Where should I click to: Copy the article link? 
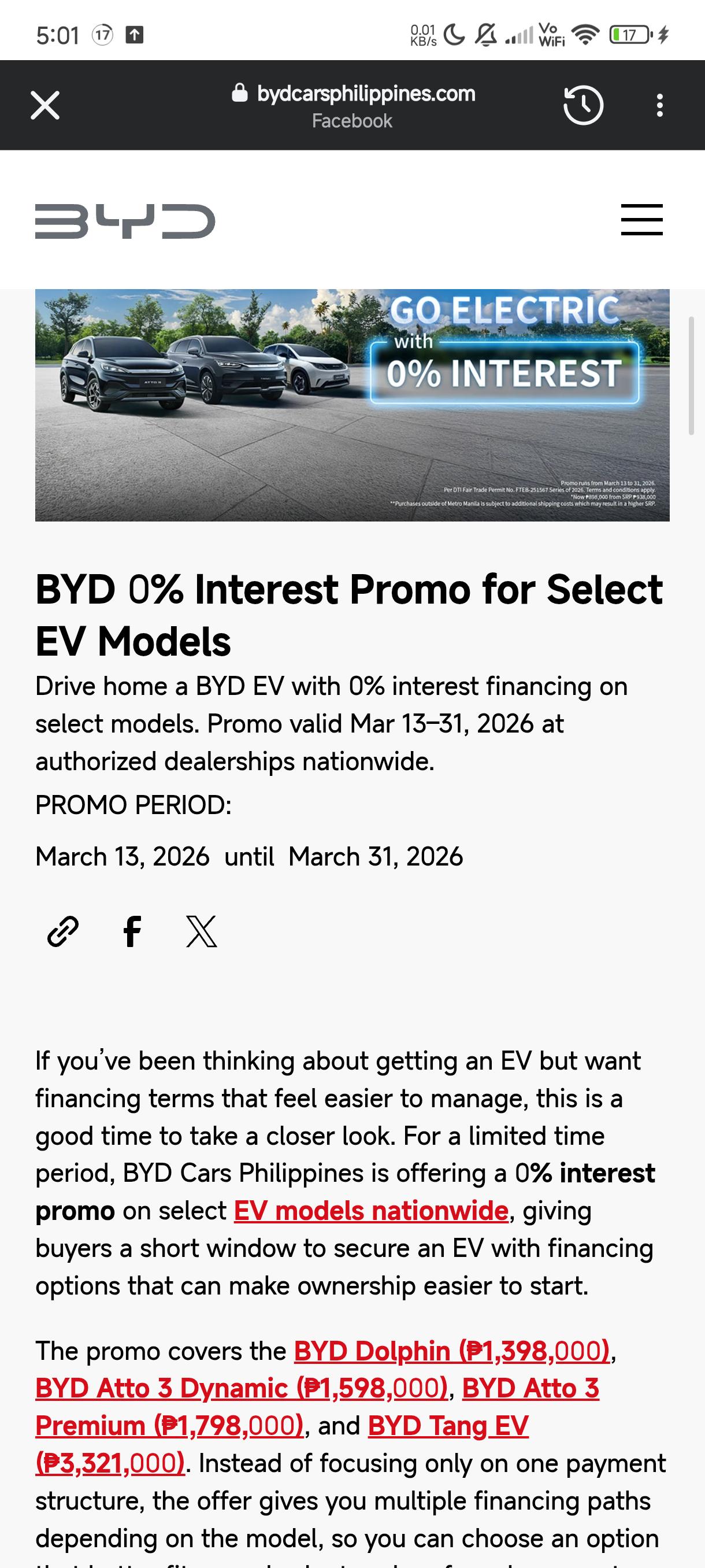63,931
